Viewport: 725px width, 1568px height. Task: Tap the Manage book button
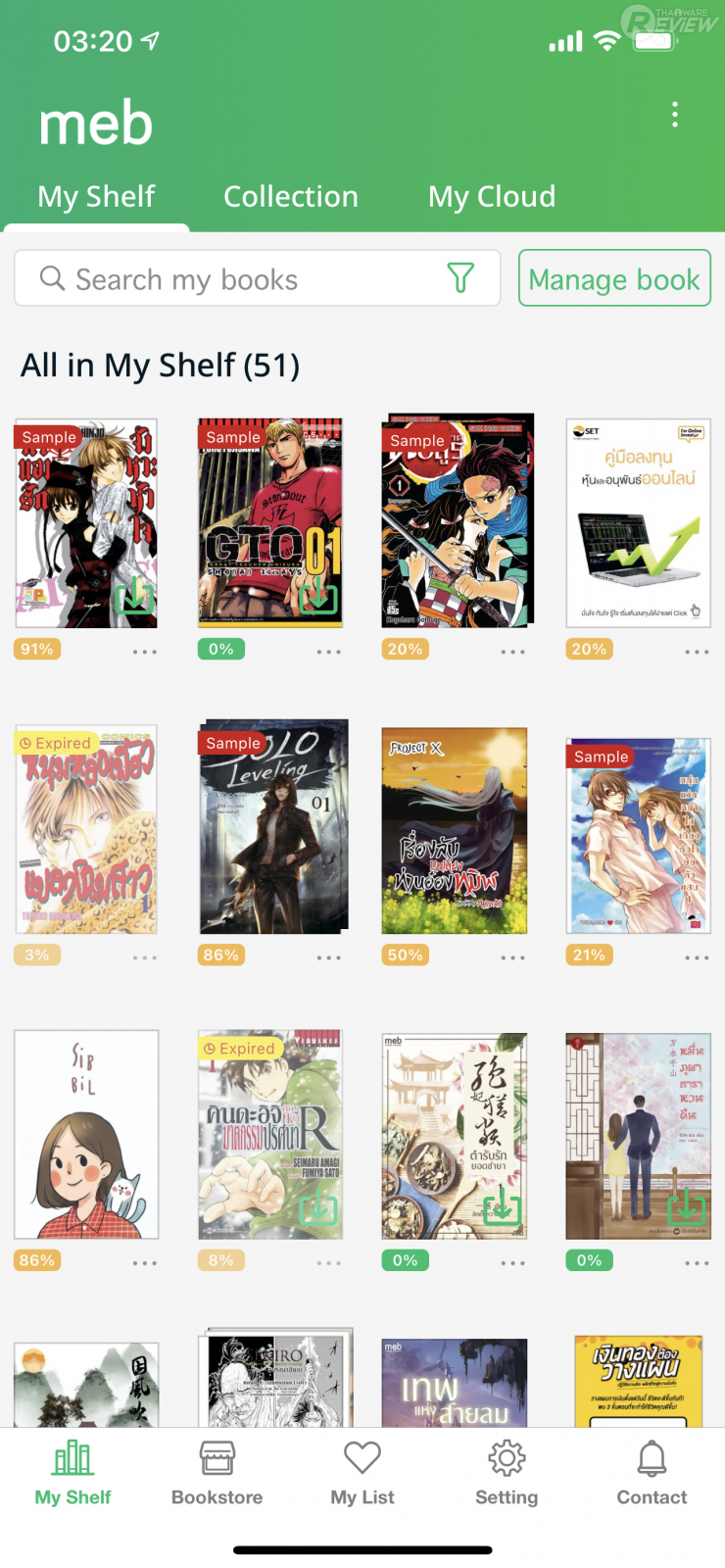coord(614,279)
